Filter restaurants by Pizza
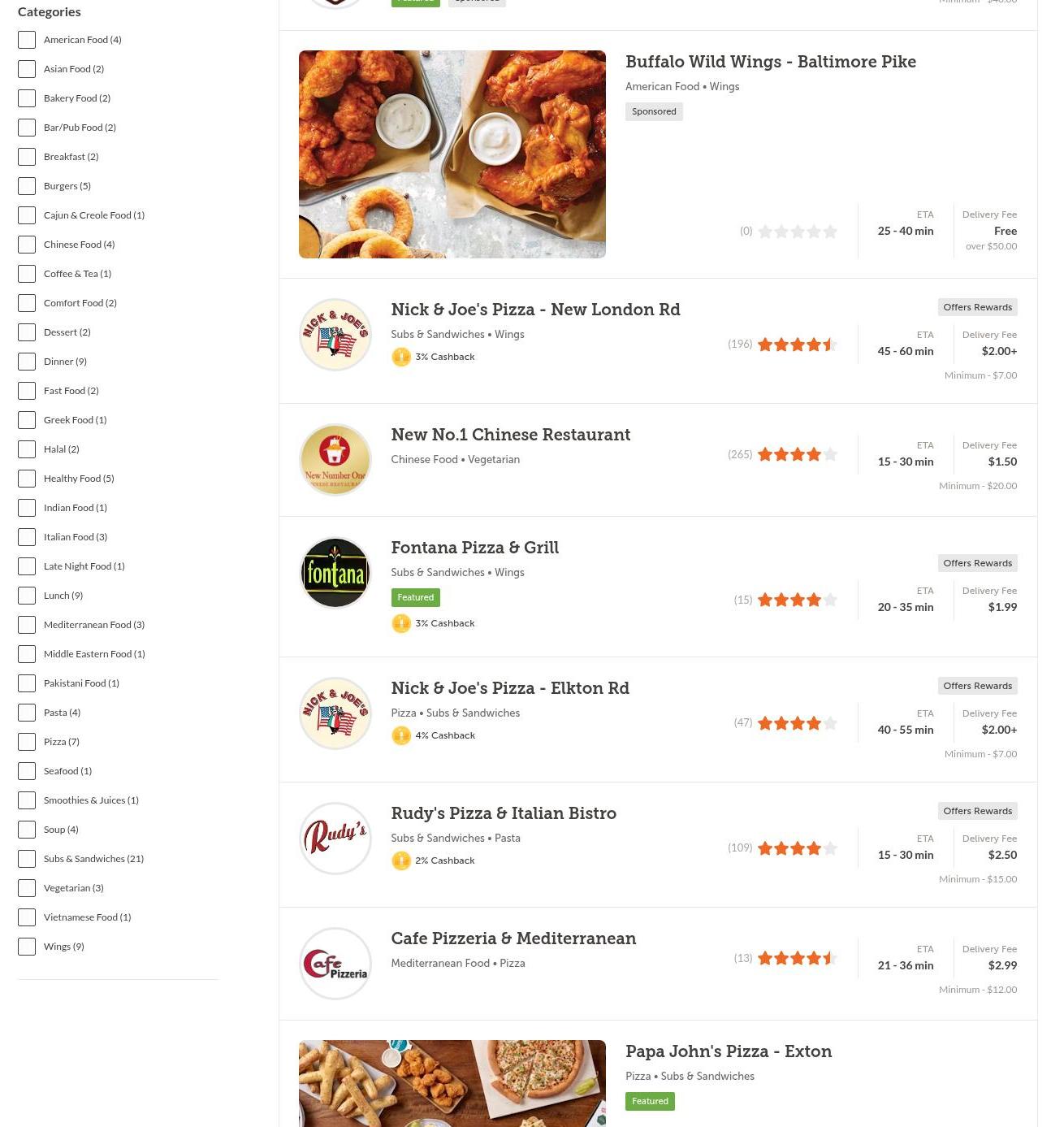Screen dimensions: 1064x1127 pyautogui.click(x=27, y=742)
